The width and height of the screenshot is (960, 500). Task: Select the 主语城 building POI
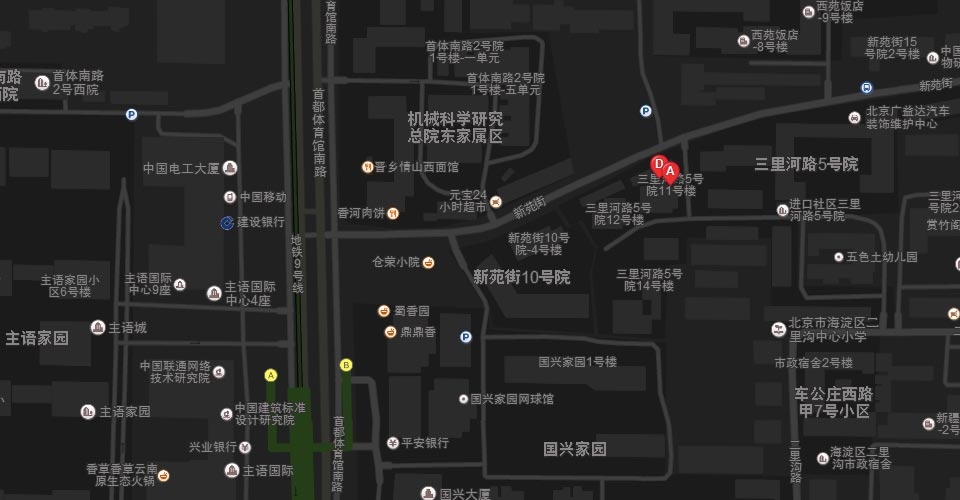point(98,327)
